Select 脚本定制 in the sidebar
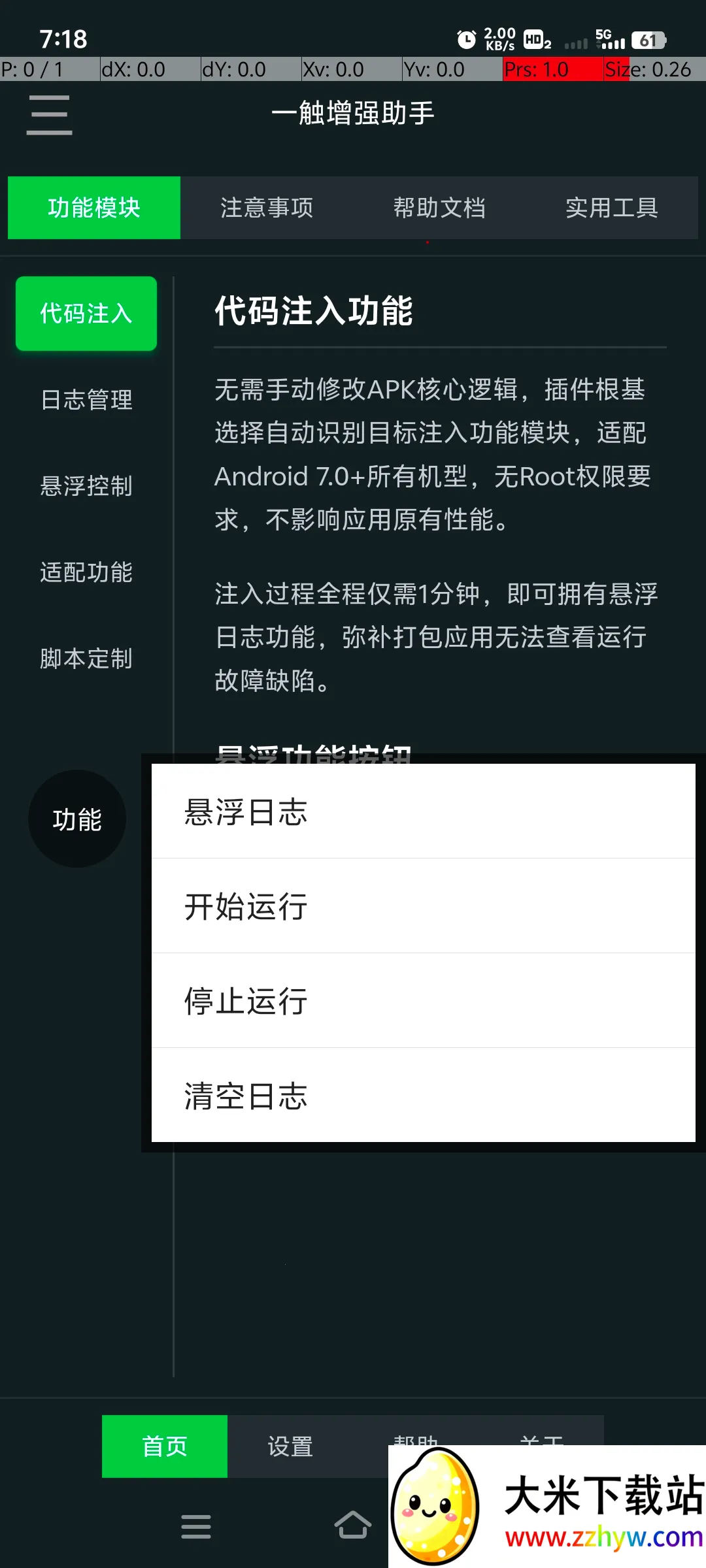706x1568 pixels. coord(86,660)
